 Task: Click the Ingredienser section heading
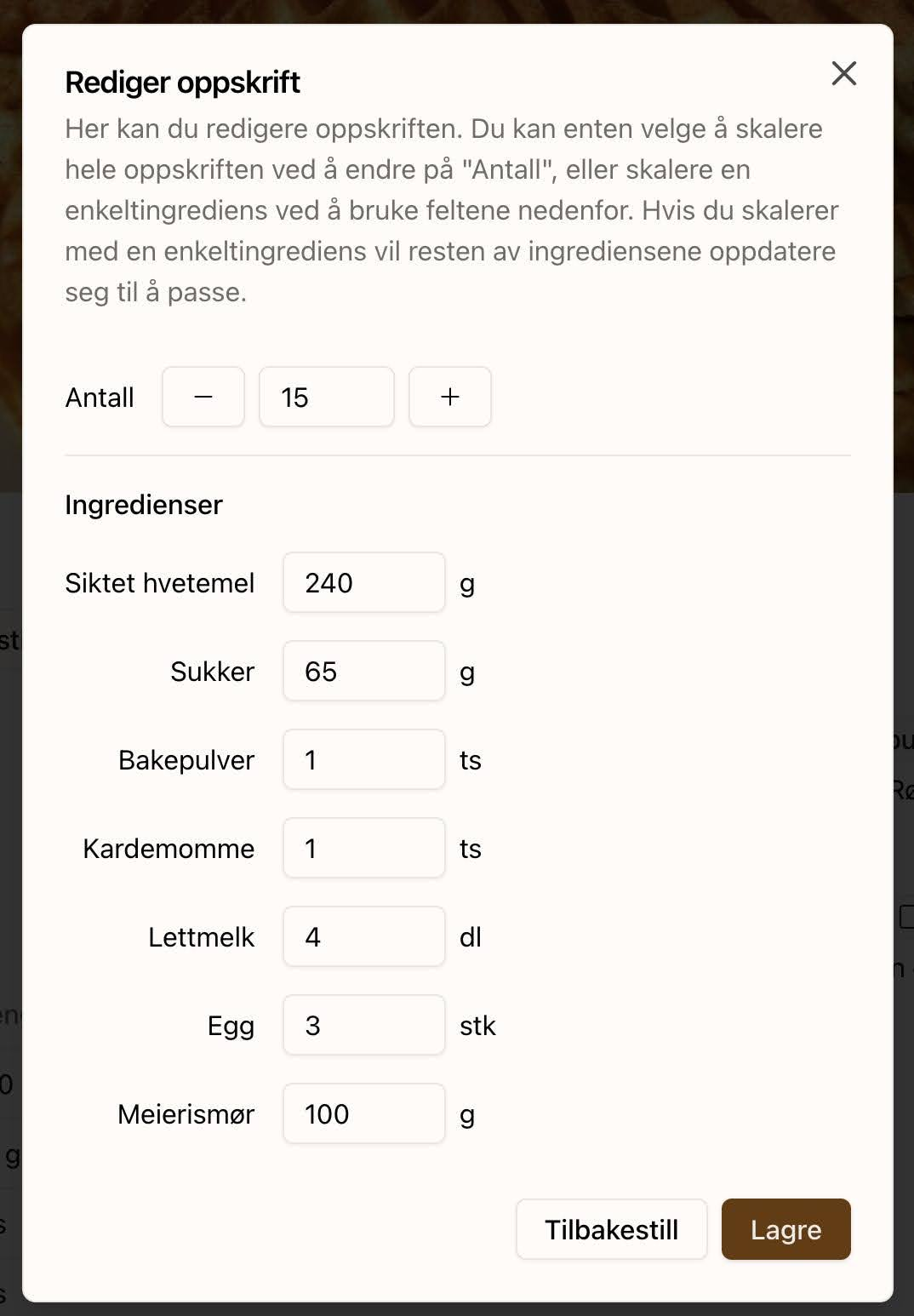(143, 504)
